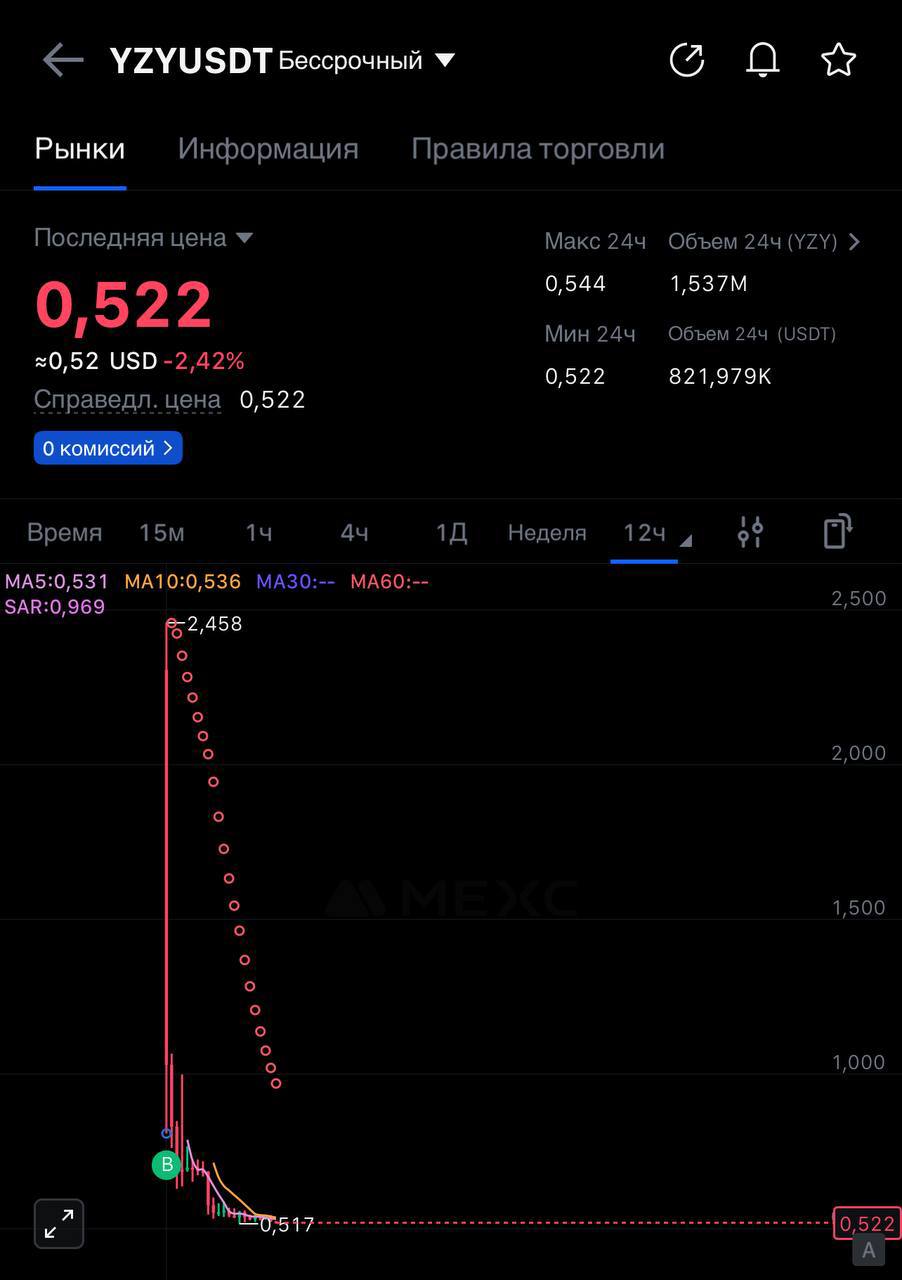Select the Неделя timeframe
Image resolution: width=902 pixels, height=1280 pixels.
547,533
